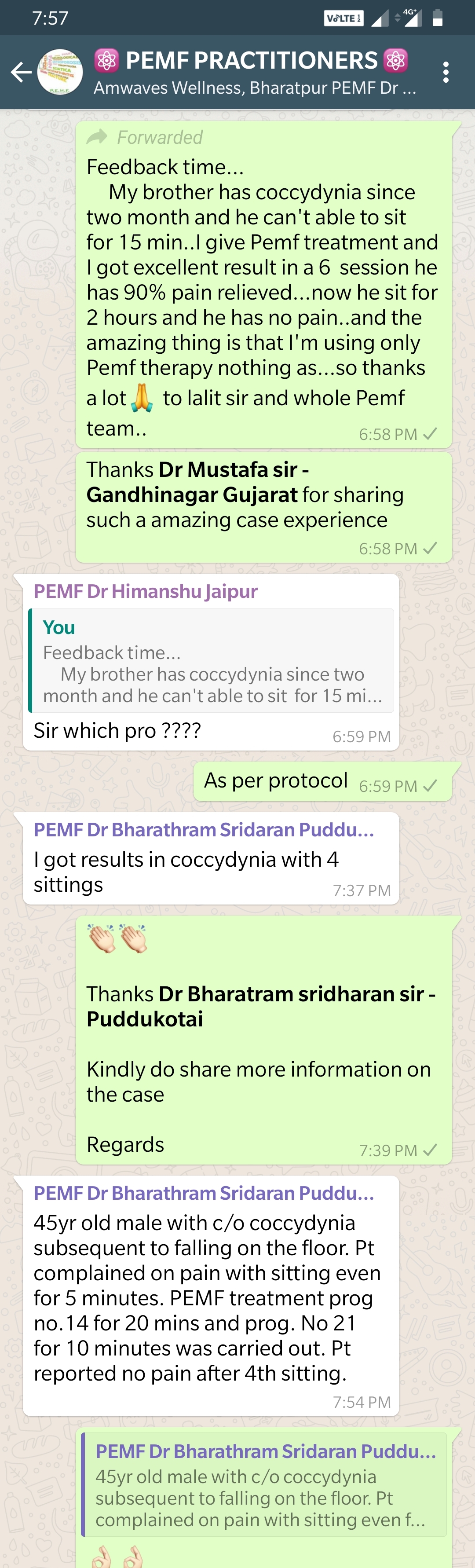Jump to quoted 'Feedback time' message from You

(211, 660)
